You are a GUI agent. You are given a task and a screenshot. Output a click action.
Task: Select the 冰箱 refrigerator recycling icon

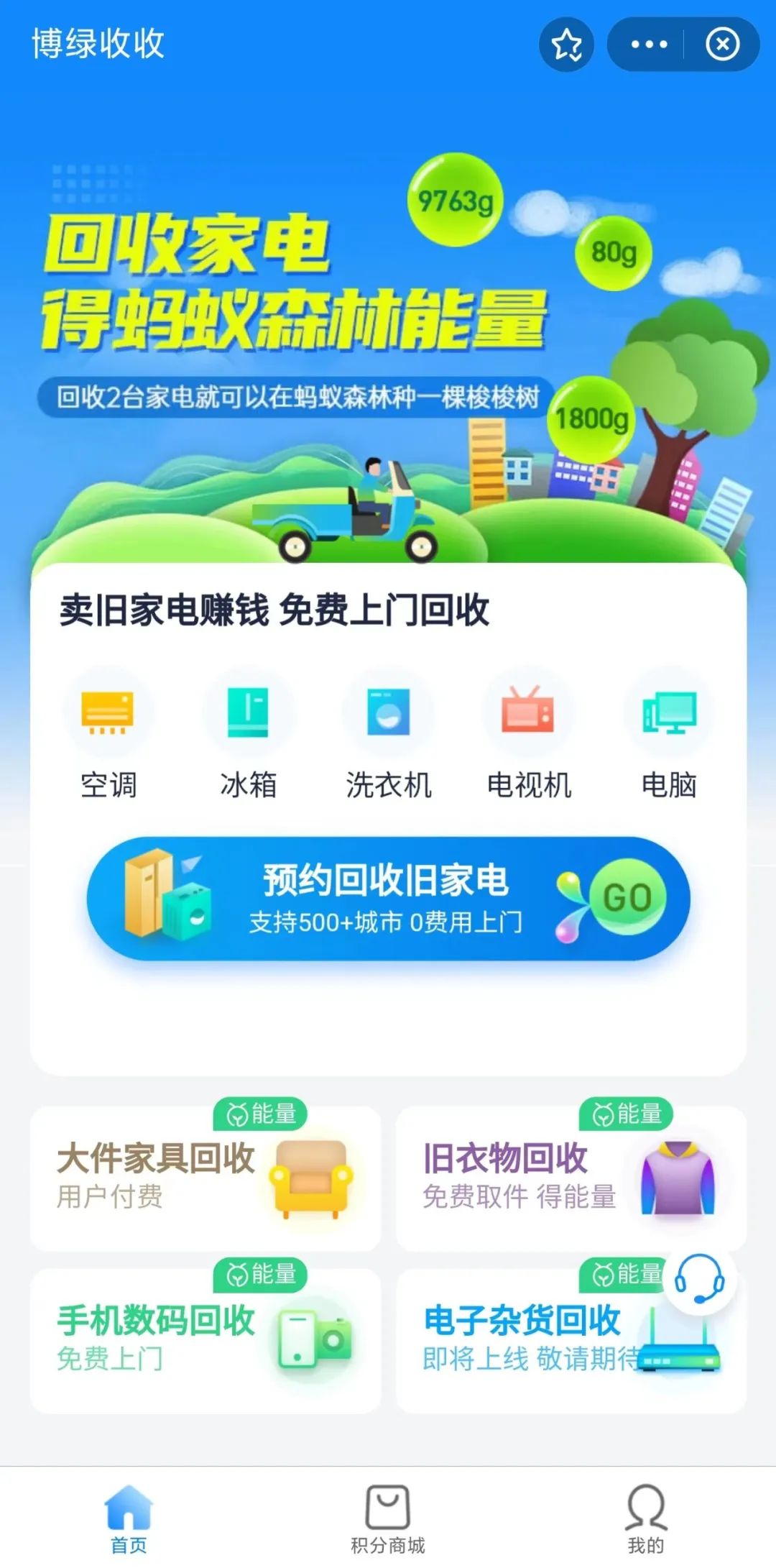[x=249, y=712]
